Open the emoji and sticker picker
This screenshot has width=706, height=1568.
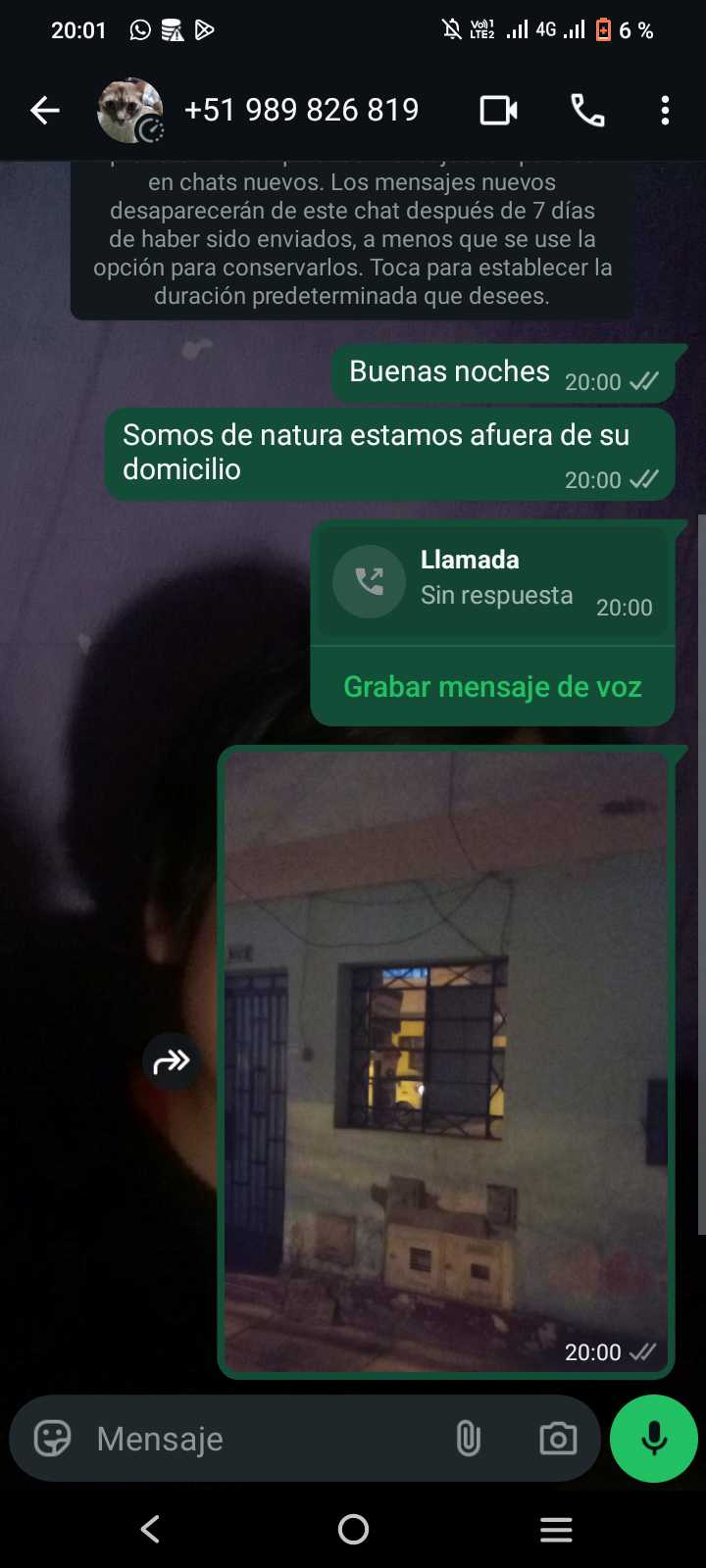(x=53, y=1439)
